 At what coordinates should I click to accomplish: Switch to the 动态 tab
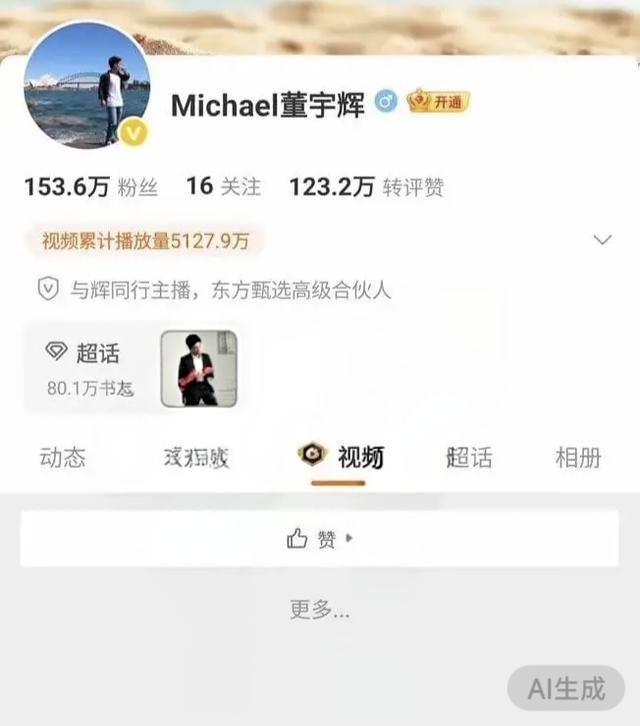pyautogui.click(x=62, y=458)
